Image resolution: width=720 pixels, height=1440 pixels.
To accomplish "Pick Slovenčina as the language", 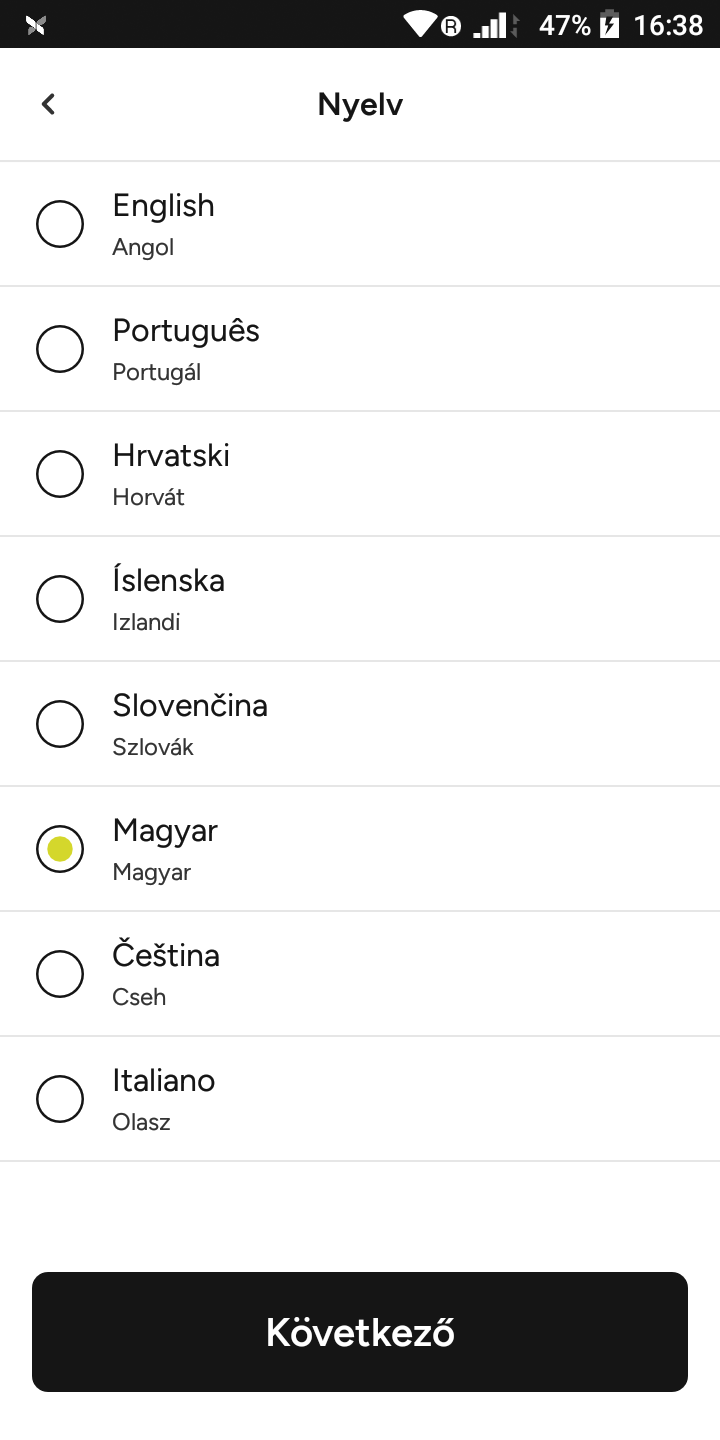I will [60, 723].
